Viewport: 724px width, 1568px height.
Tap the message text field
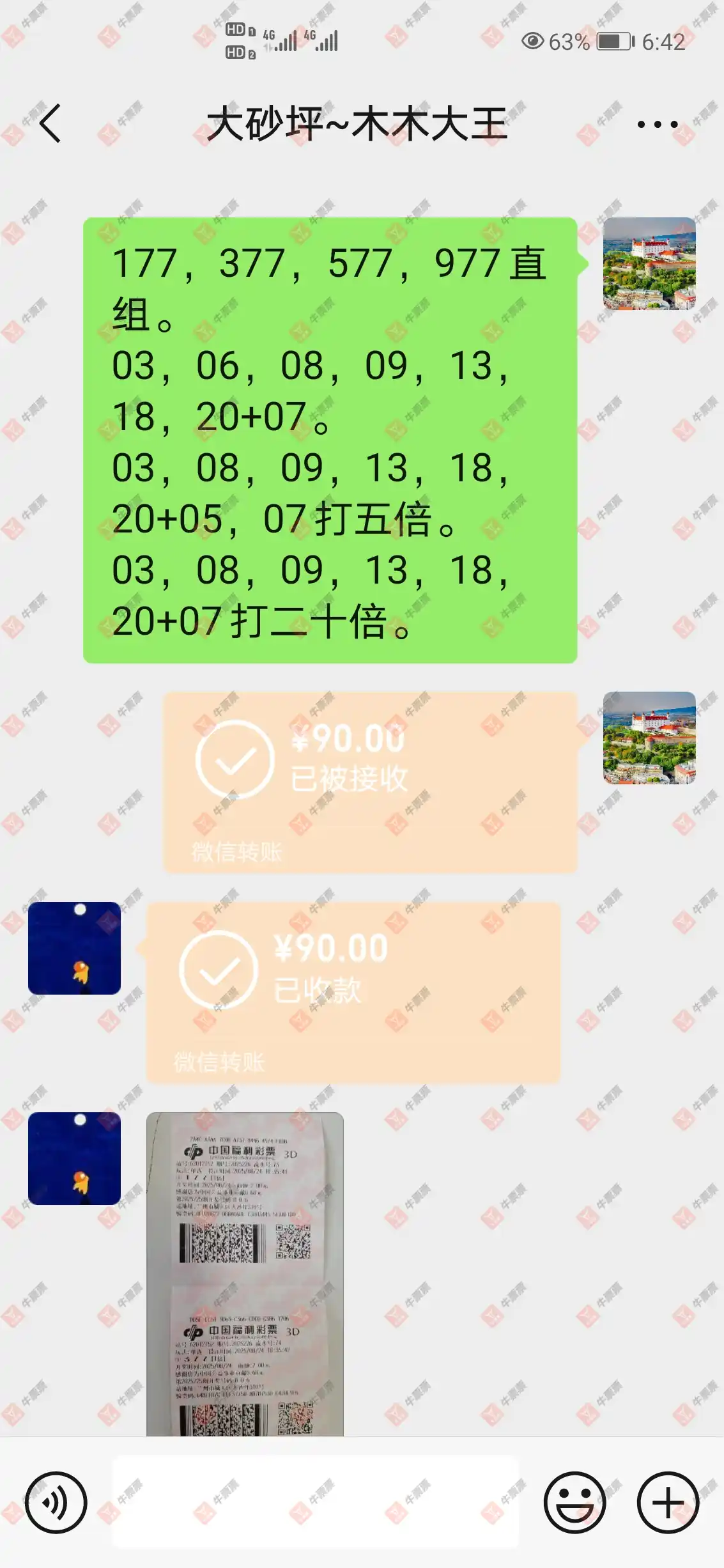316,1502
